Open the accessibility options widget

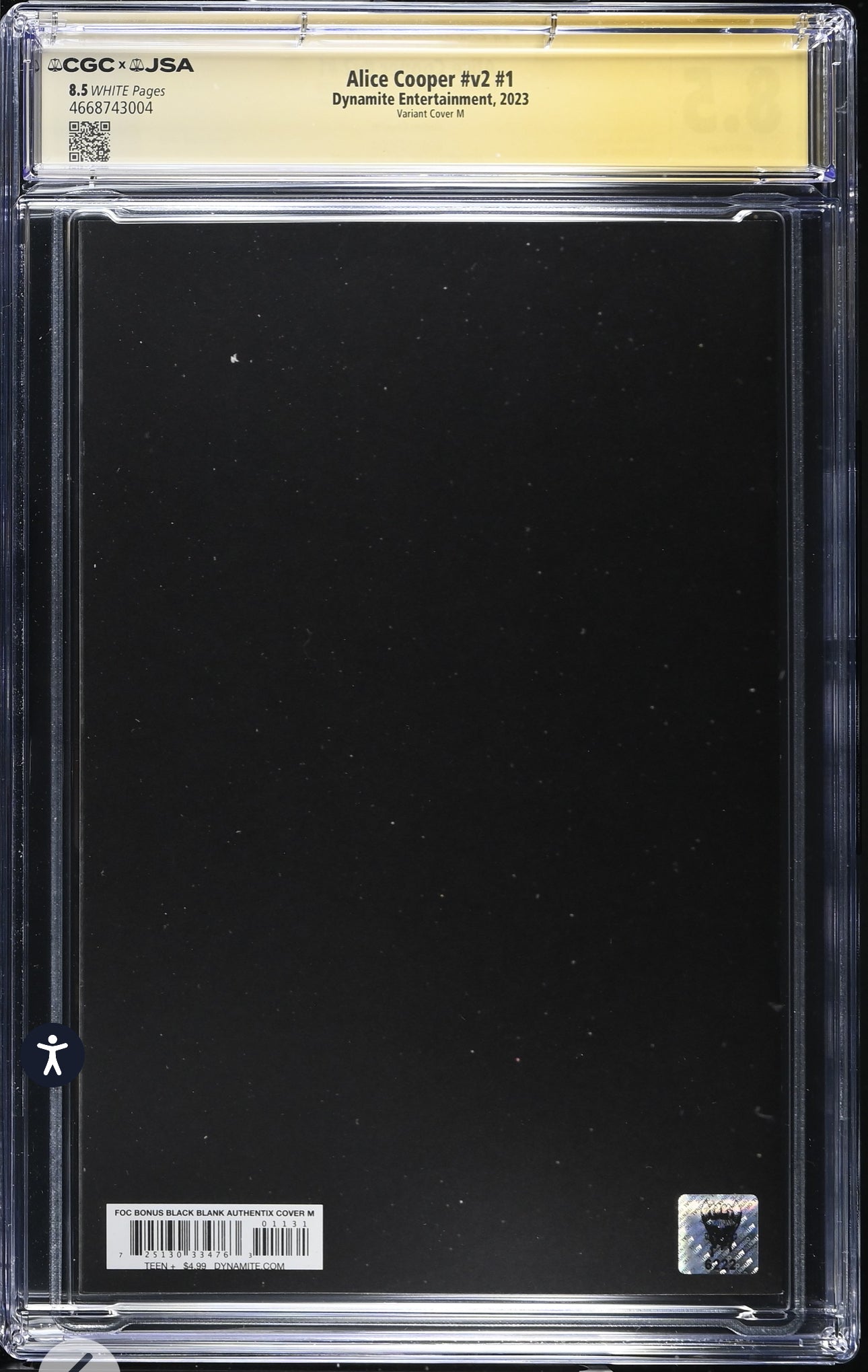[52, 1054]
